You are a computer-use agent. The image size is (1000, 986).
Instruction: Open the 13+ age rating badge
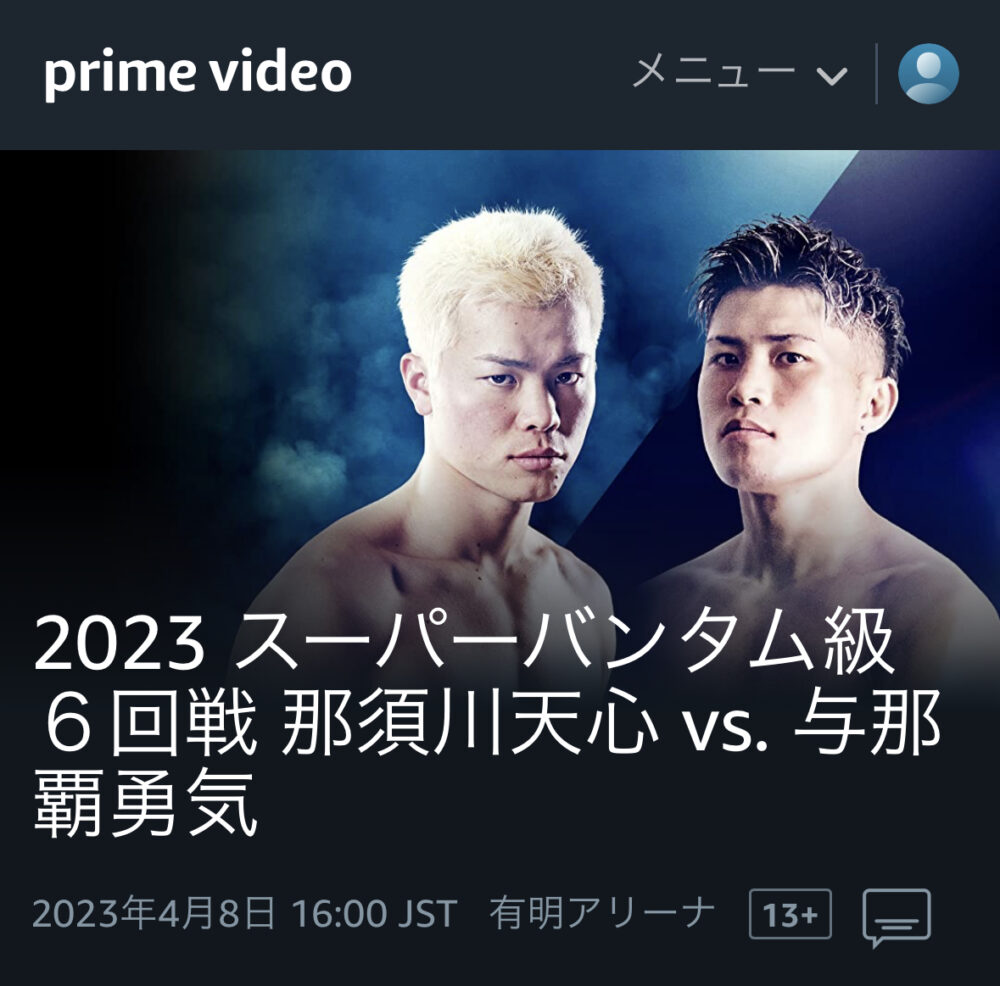coord(790,914)
